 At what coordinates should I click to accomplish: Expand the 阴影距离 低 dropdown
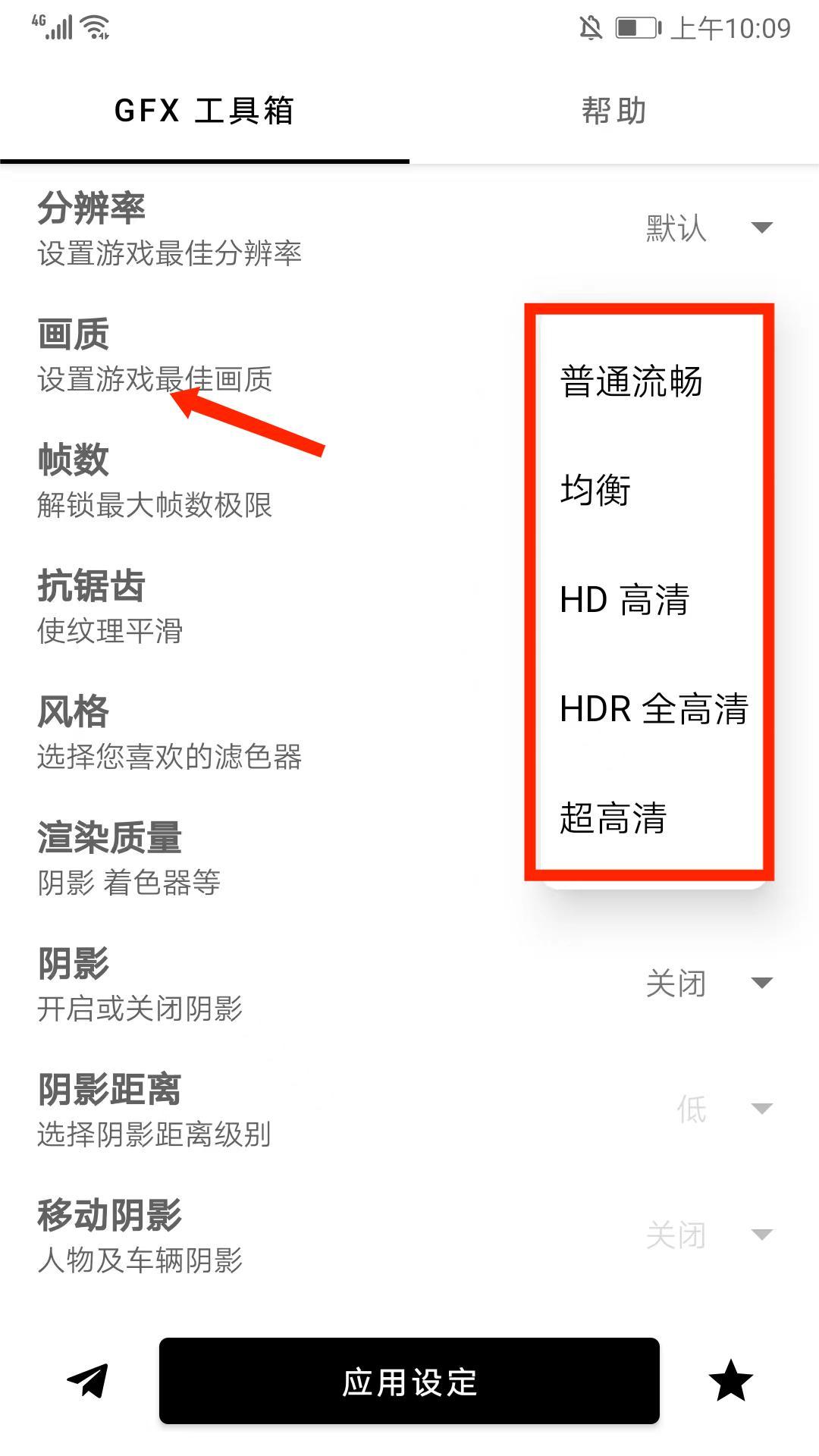(x=724, y=1109)
